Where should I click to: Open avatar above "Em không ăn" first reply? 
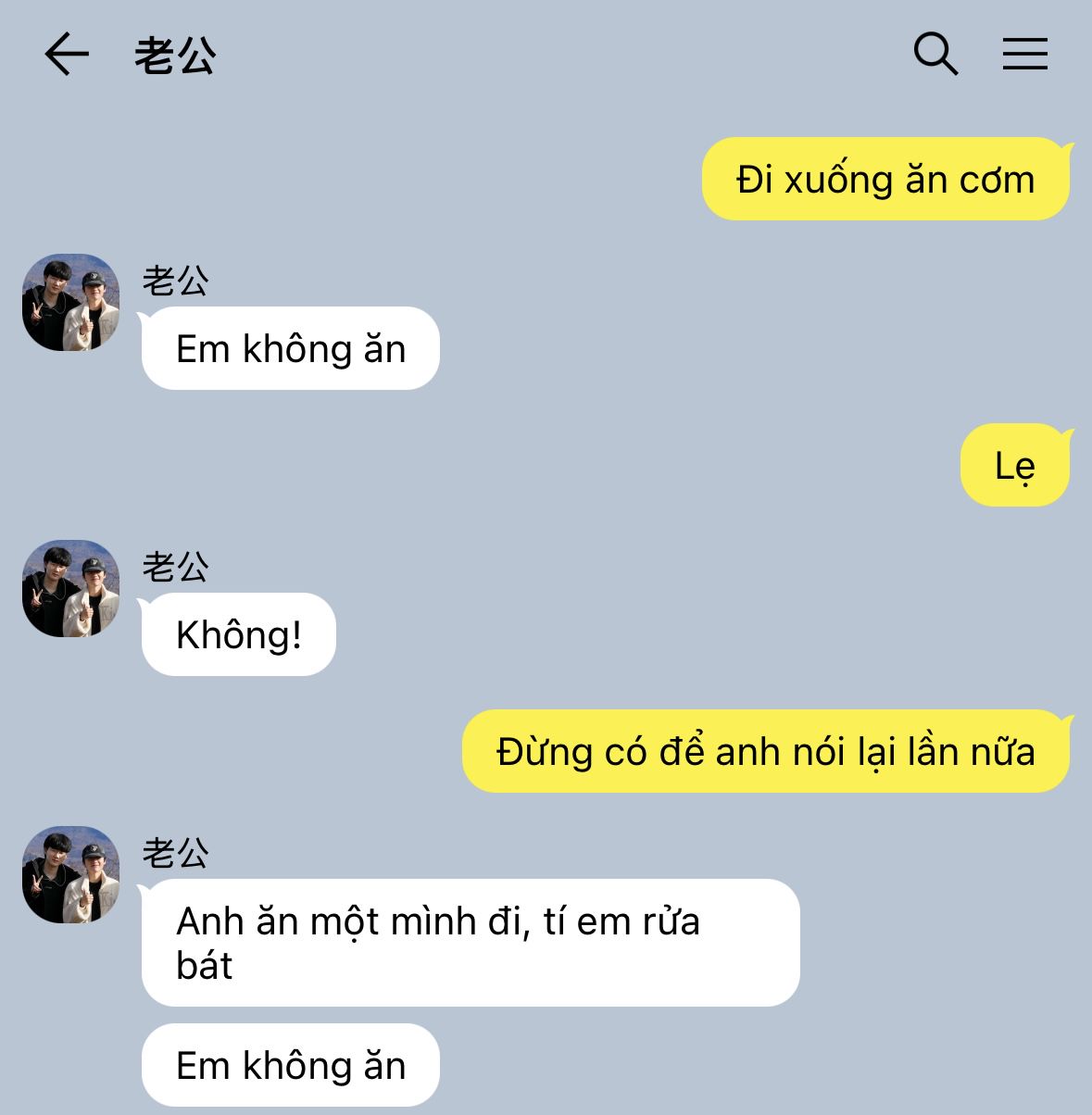pos(71,302)
